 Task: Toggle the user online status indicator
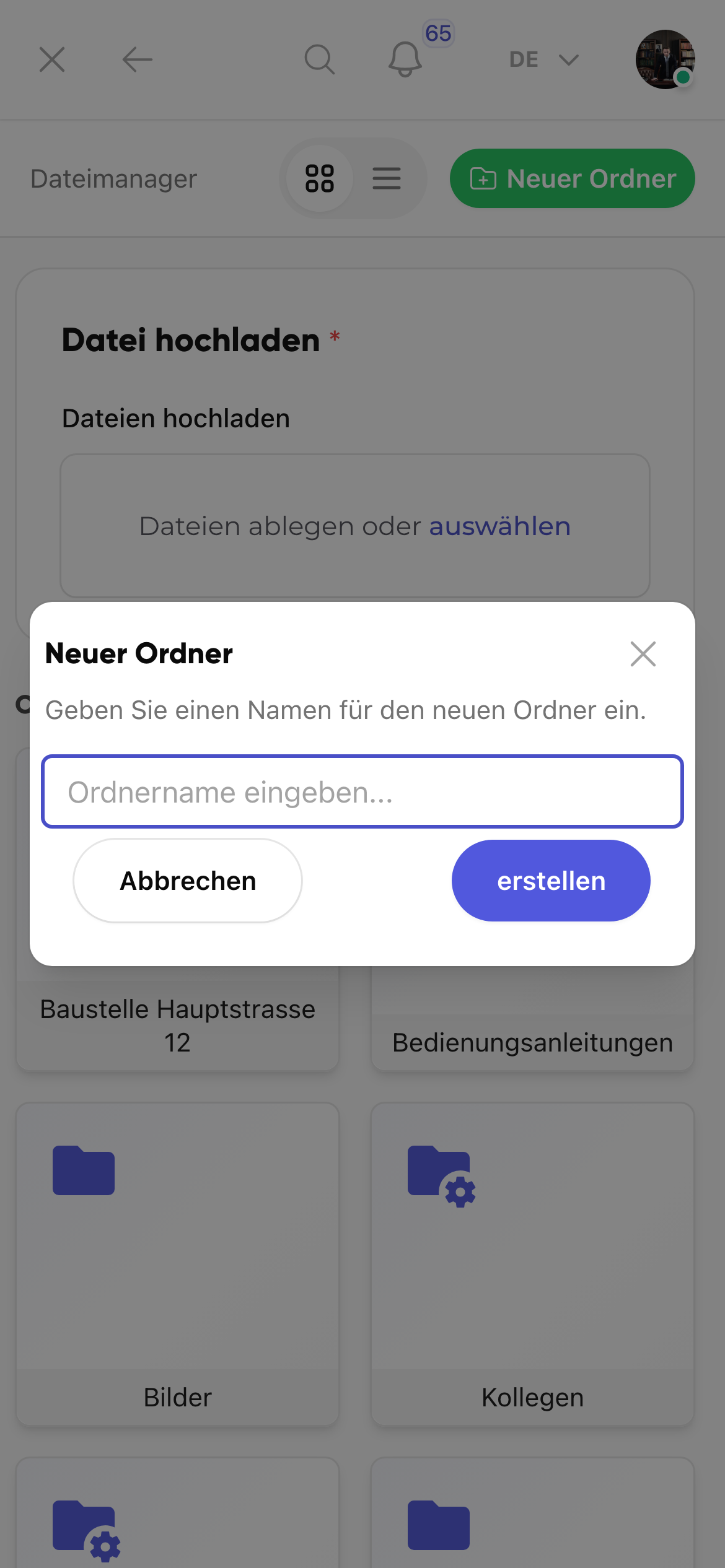click(682, 78)
